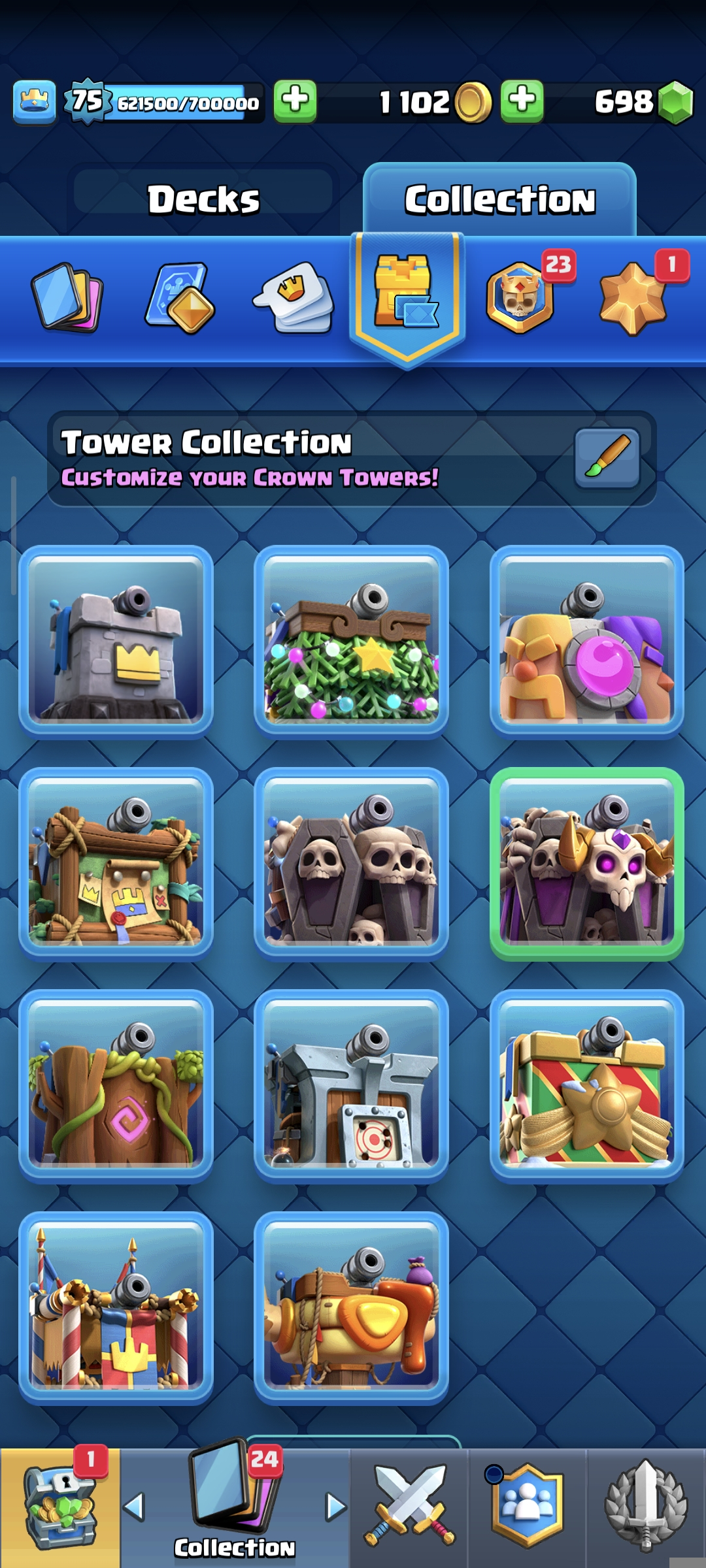Open the emotes speech bubble tab
706x1568 pixels.
[x=294, y=298]
